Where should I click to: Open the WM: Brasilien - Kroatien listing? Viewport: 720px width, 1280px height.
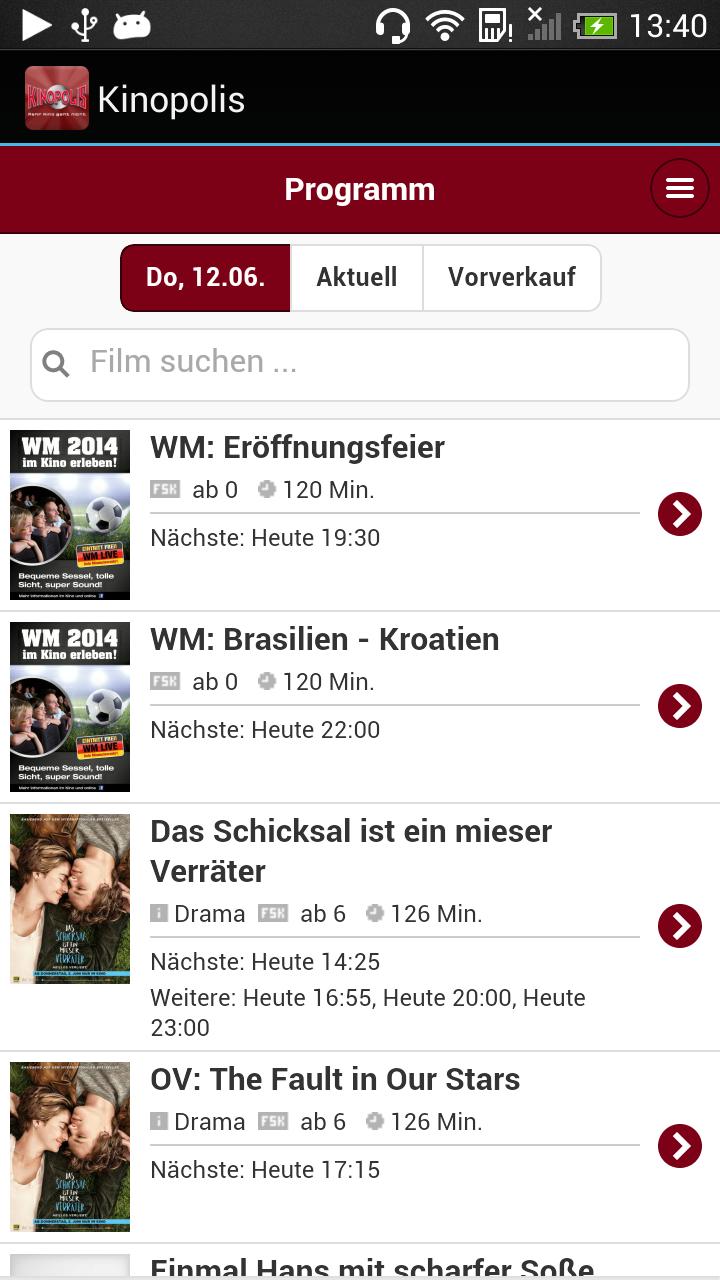[x=680, y=706]
